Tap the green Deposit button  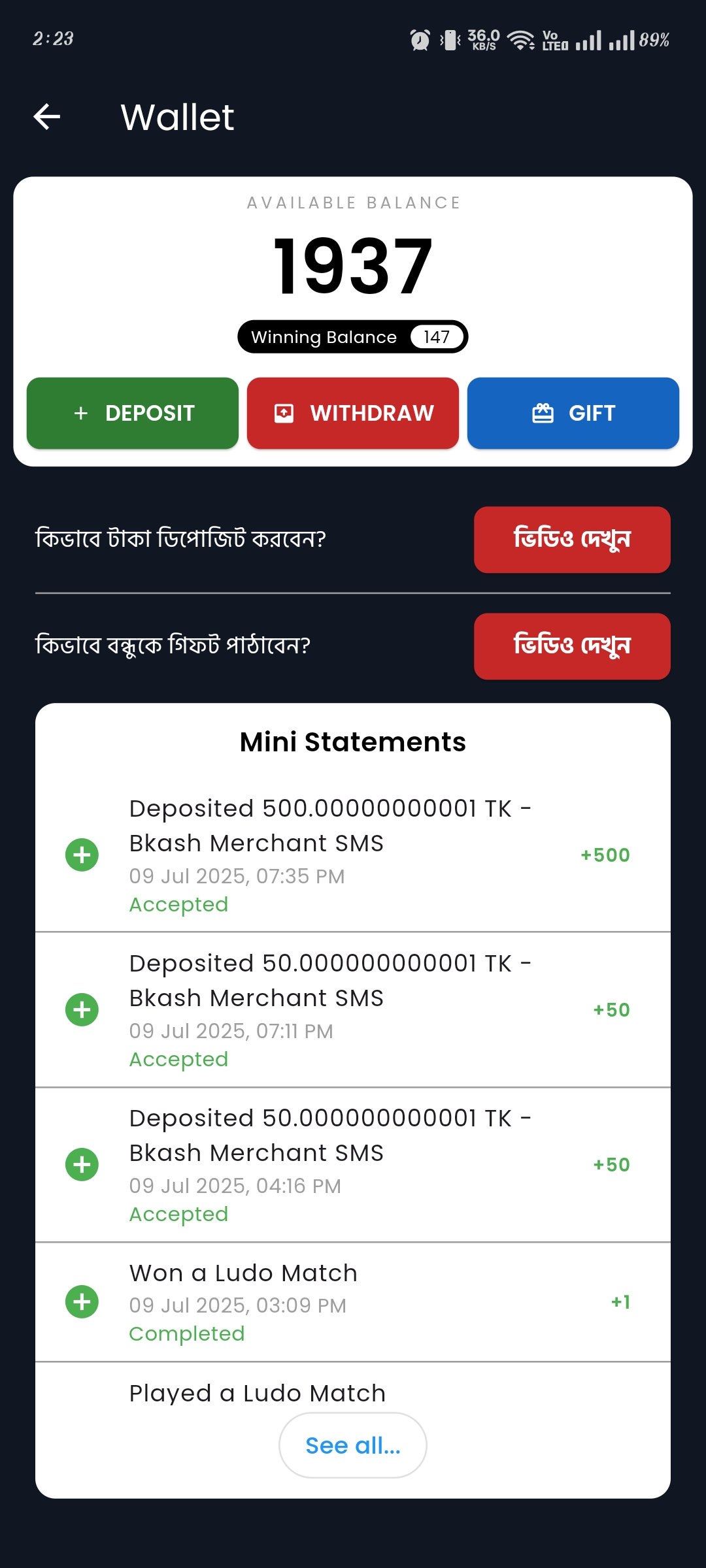pyautogui.click(x=133, y=413)
